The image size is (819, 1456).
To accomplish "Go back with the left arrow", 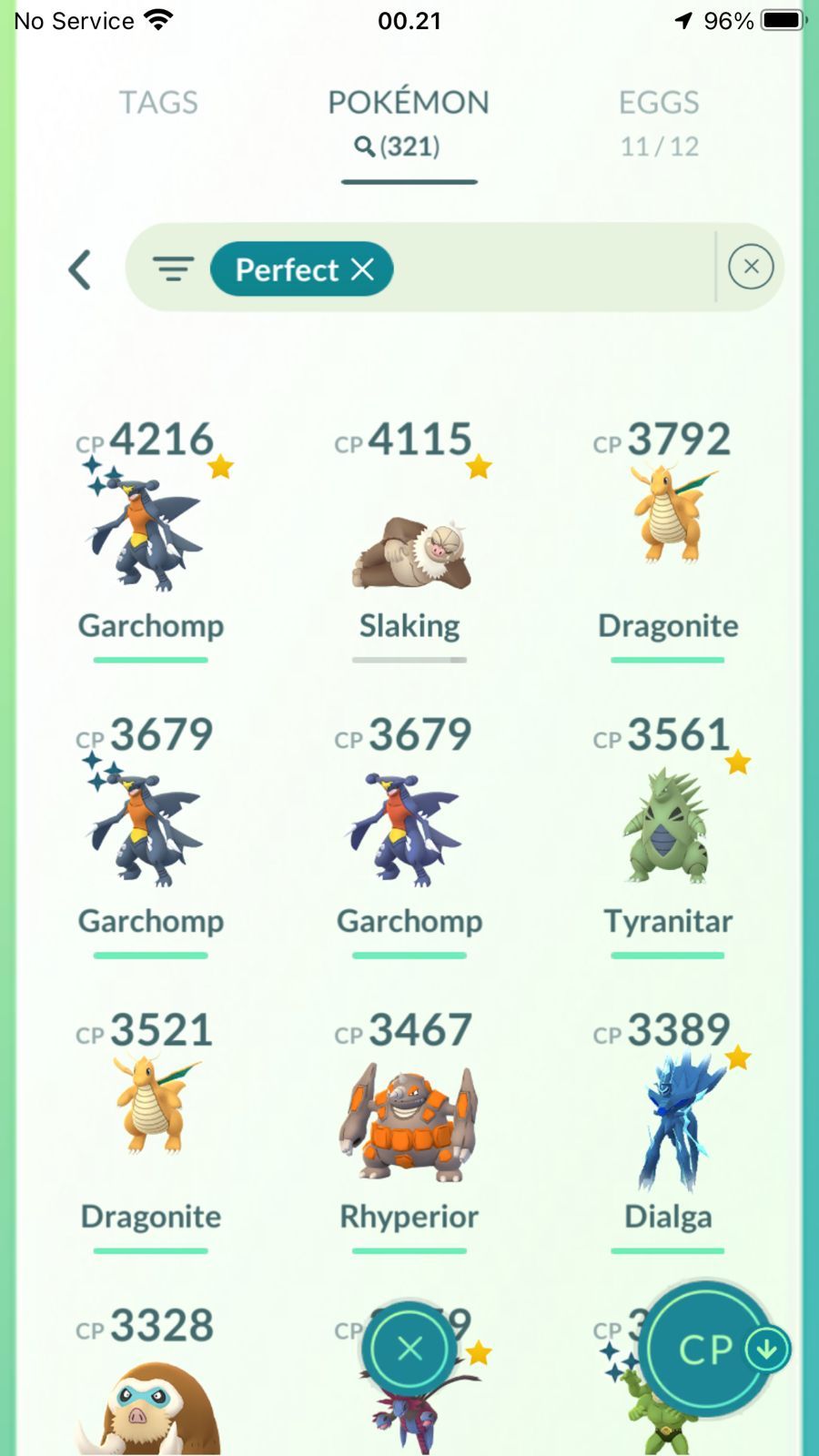I will coord(80,269).
